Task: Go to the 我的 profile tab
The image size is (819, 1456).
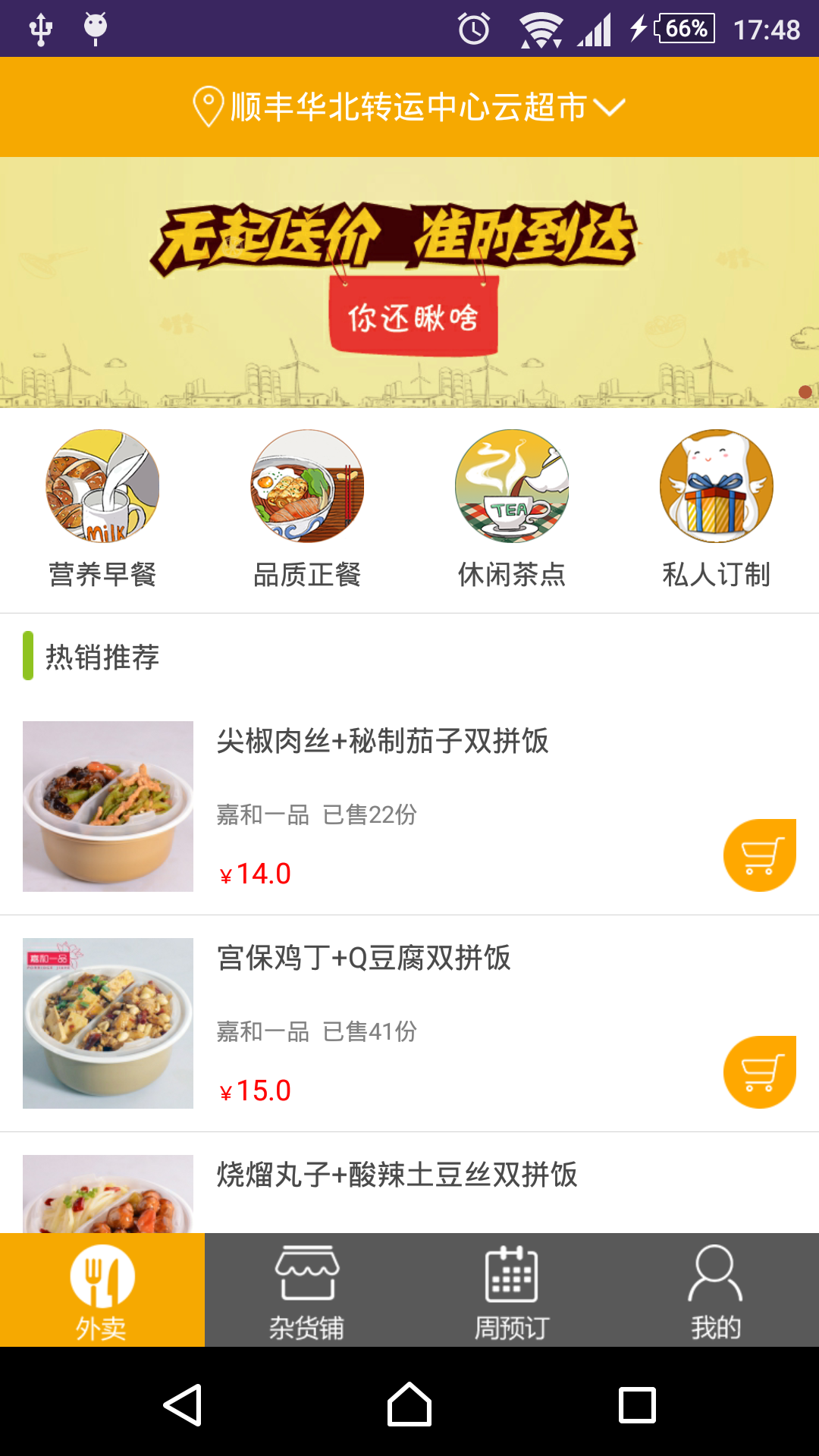Action: (x=717, y=1291)
